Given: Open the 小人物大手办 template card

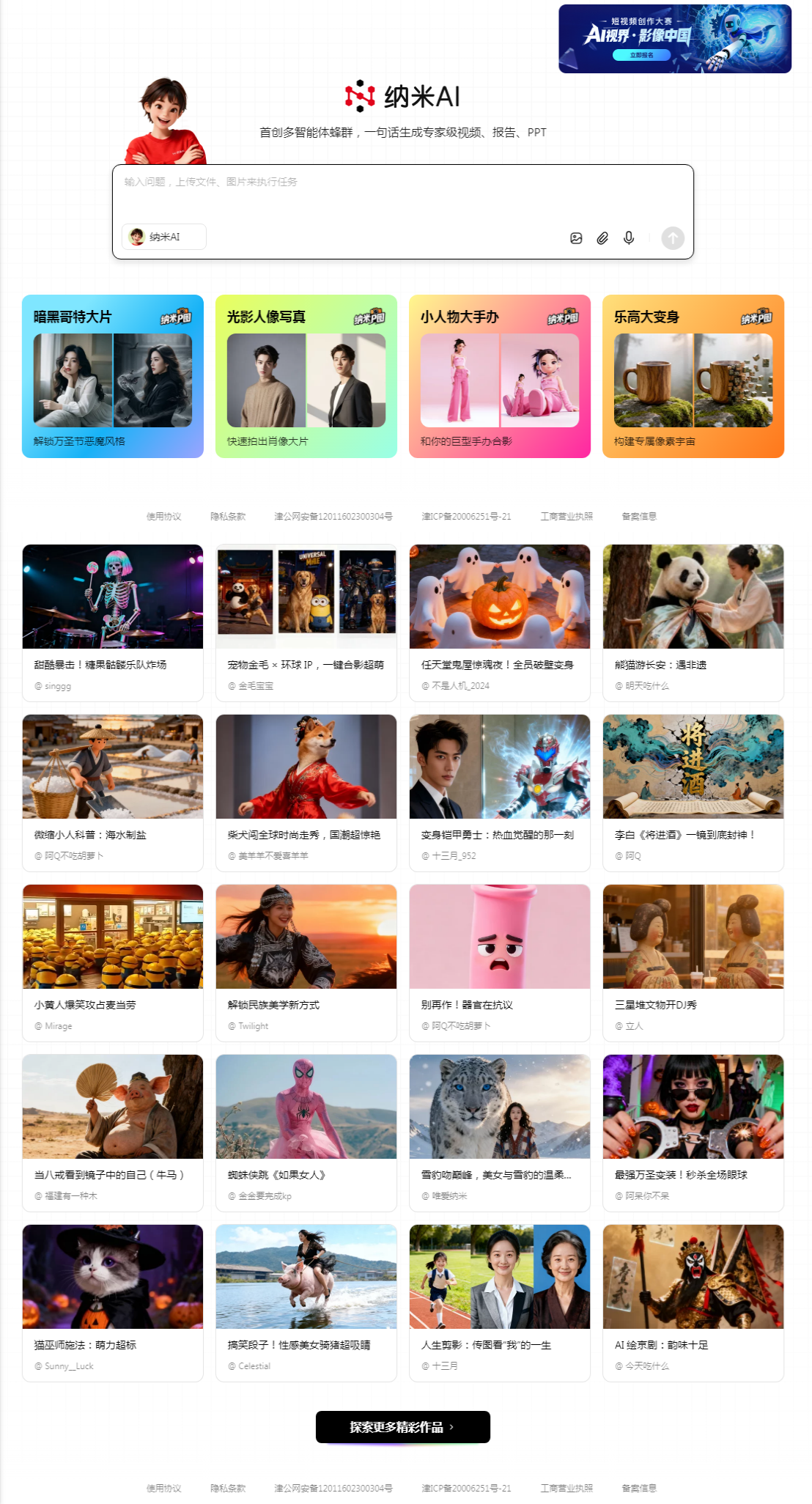Looking at the screenshot, I should 500,377.
